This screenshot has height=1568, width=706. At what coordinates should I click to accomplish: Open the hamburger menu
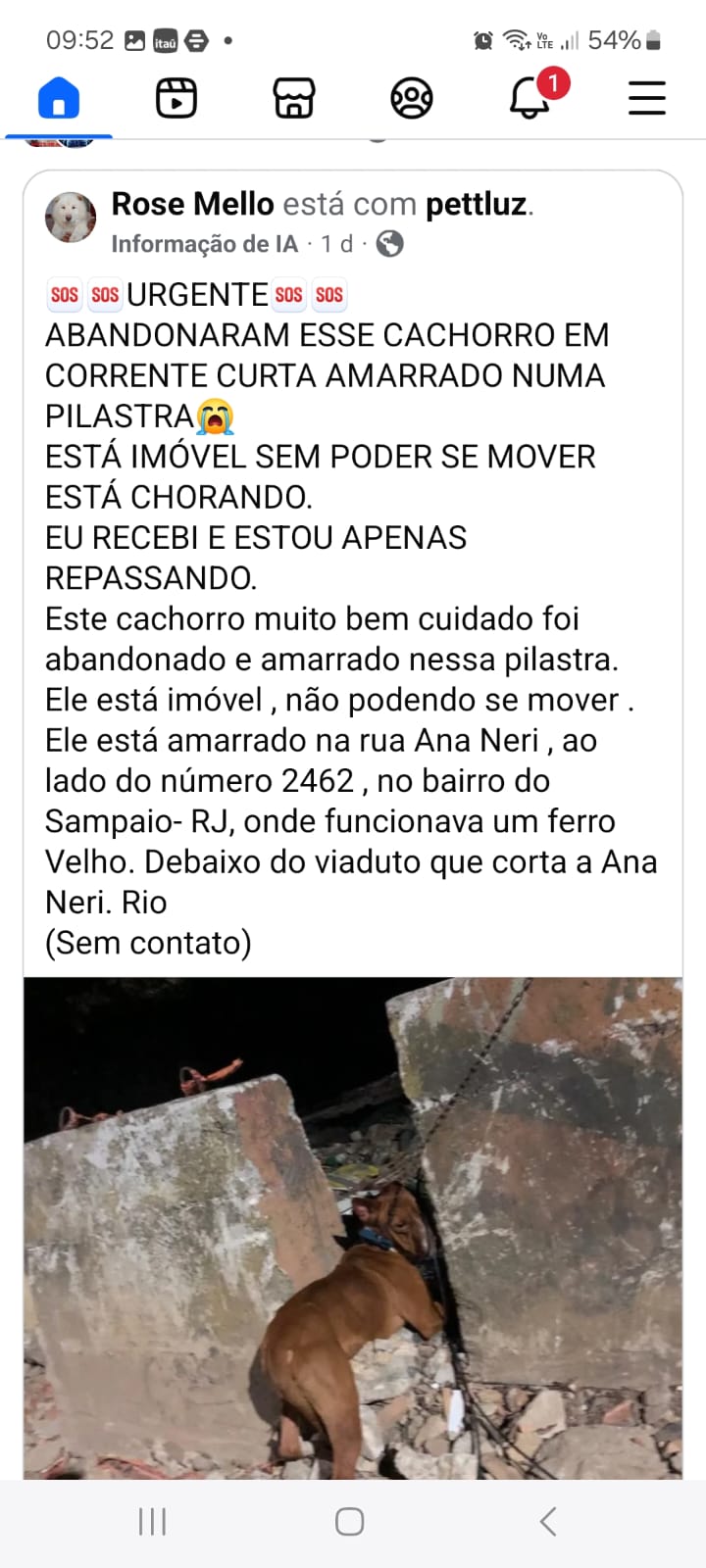[647, 99]
